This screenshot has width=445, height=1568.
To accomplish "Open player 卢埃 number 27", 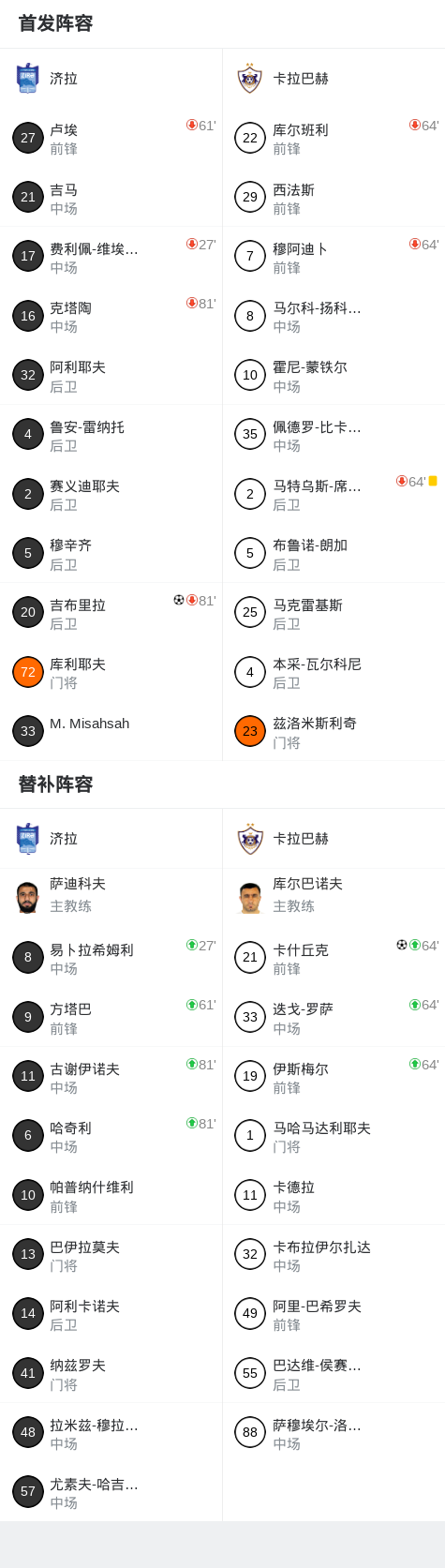I will click(111, 138).
